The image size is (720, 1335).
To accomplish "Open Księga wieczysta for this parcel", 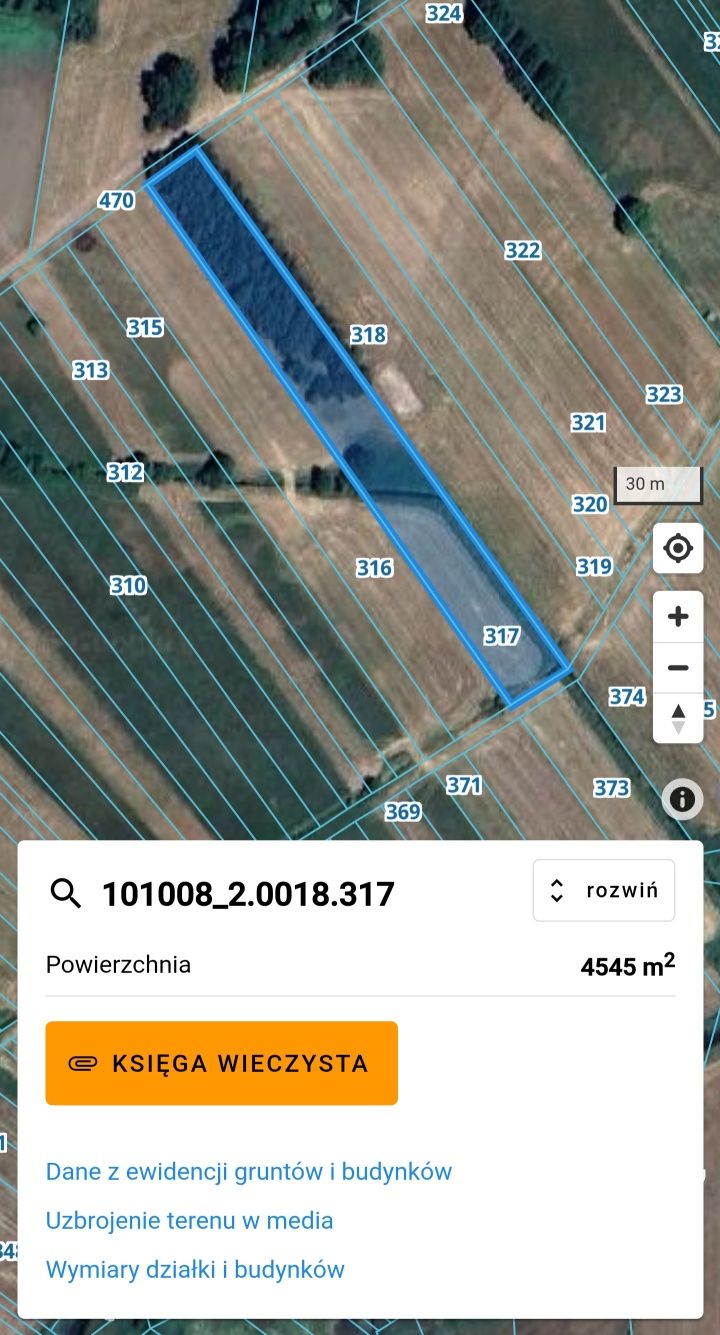I will [221, 1063].
